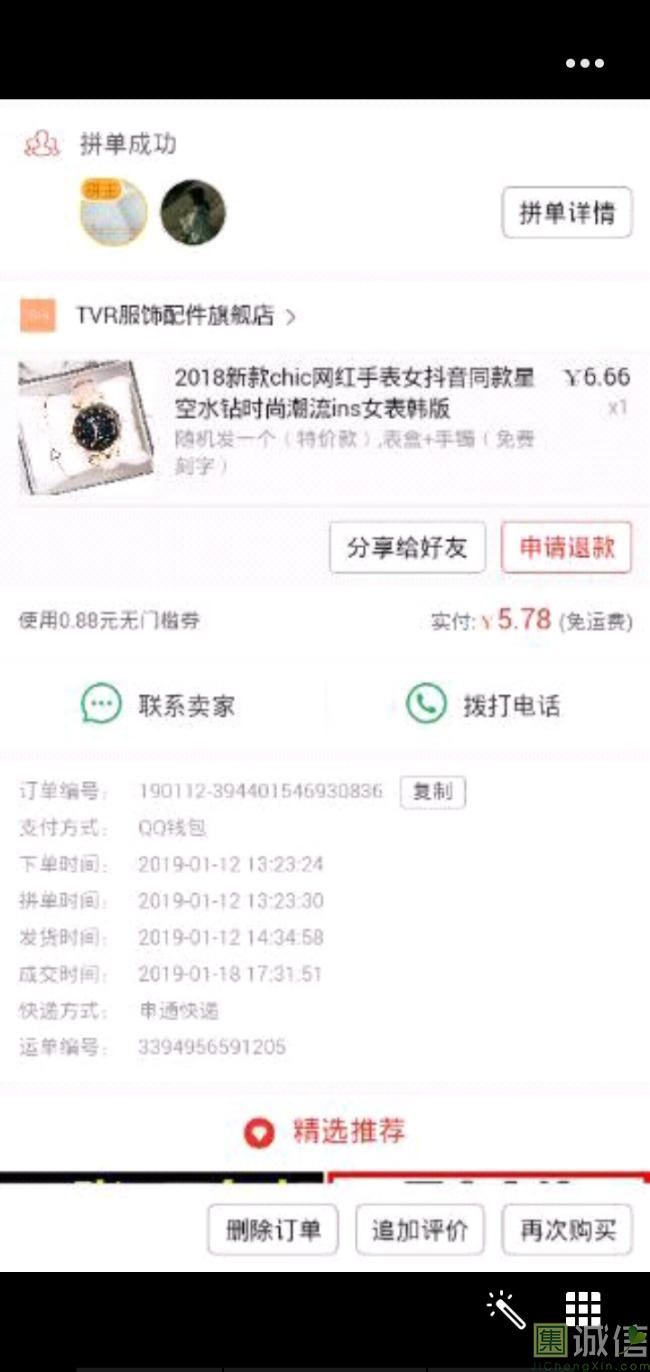Copy the order number with 复制
Viewport: 650px width, 1372px height.
(x=432, y=792)
